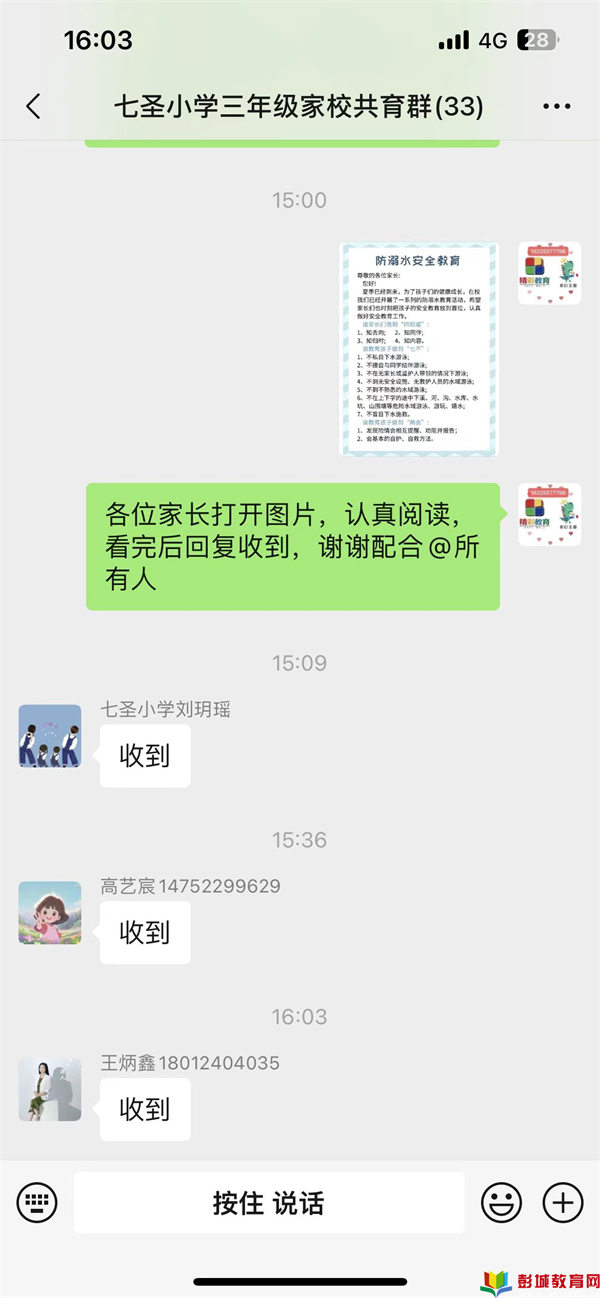Viewport: 600px width, 1298px height.
Task: Go back from the group chat
Action: [x=34, y=107]
